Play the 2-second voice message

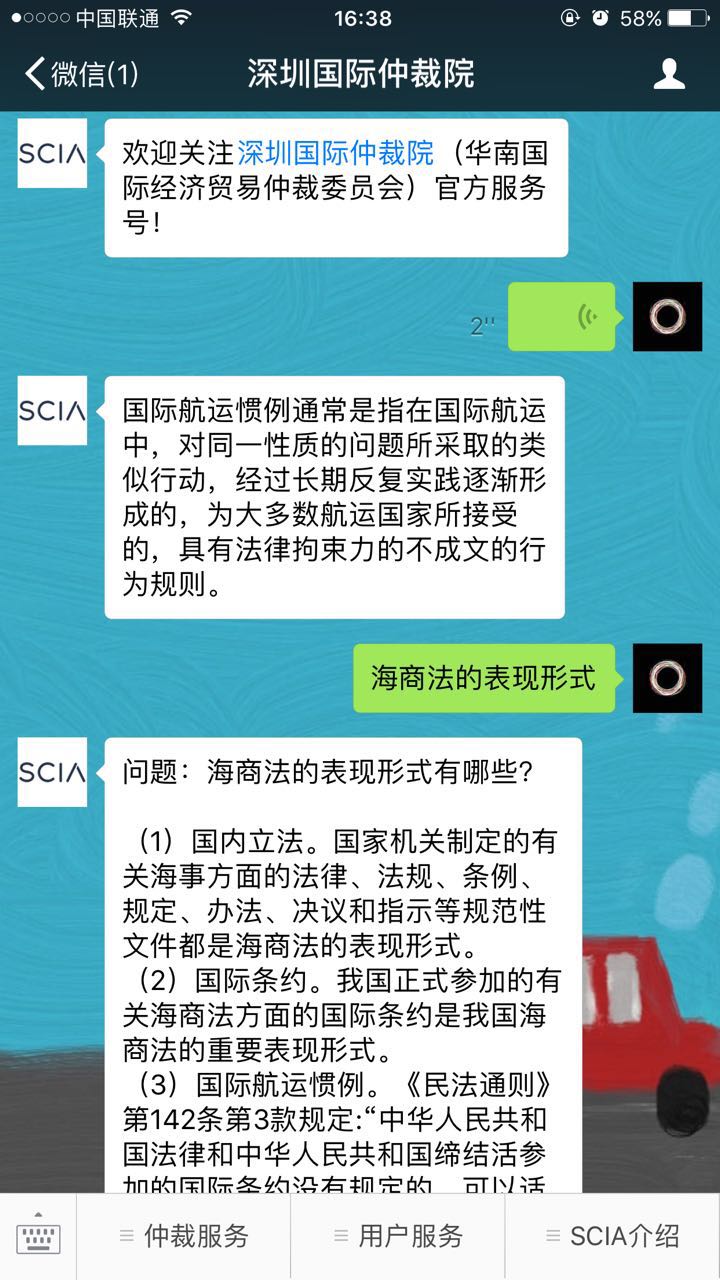pyautogui.click(x=561, y=317)
